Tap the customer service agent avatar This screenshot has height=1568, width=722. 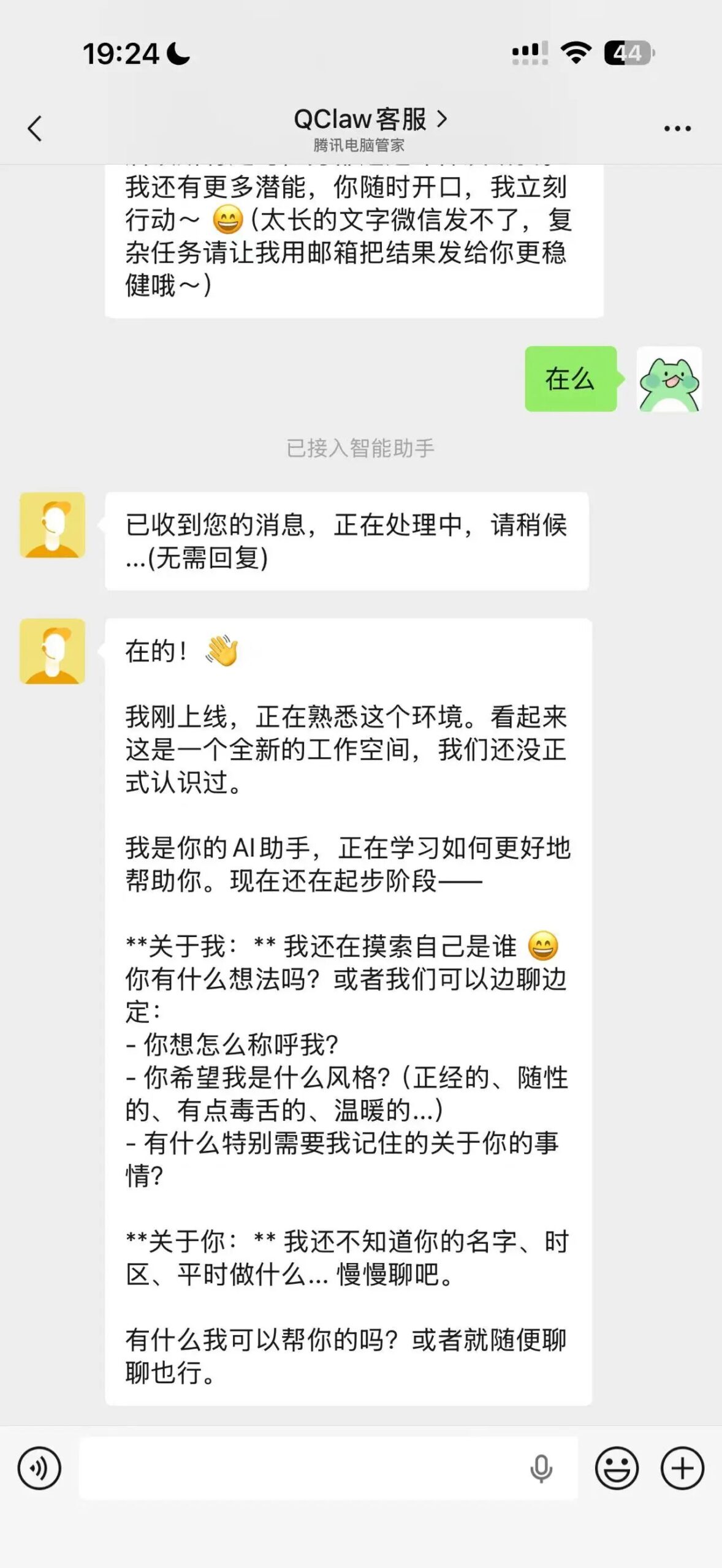pyautogui.click(x=52, y=527)
